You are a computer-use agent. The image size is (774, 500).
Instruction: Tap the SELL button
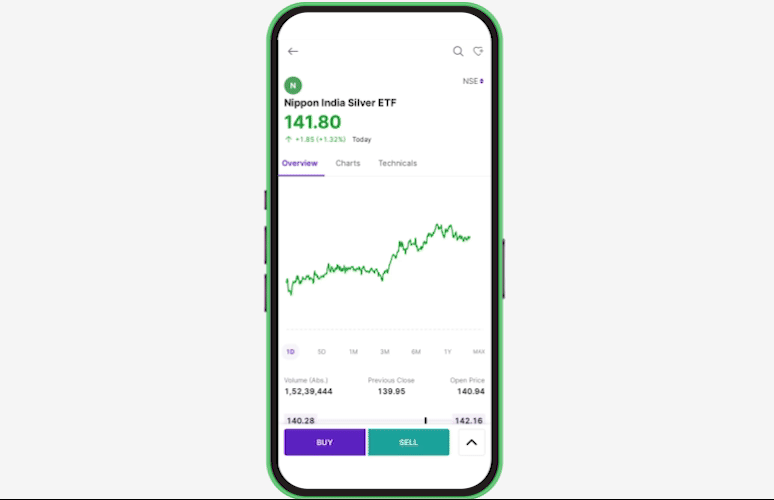pyautogui.click(x=409, y=442)
